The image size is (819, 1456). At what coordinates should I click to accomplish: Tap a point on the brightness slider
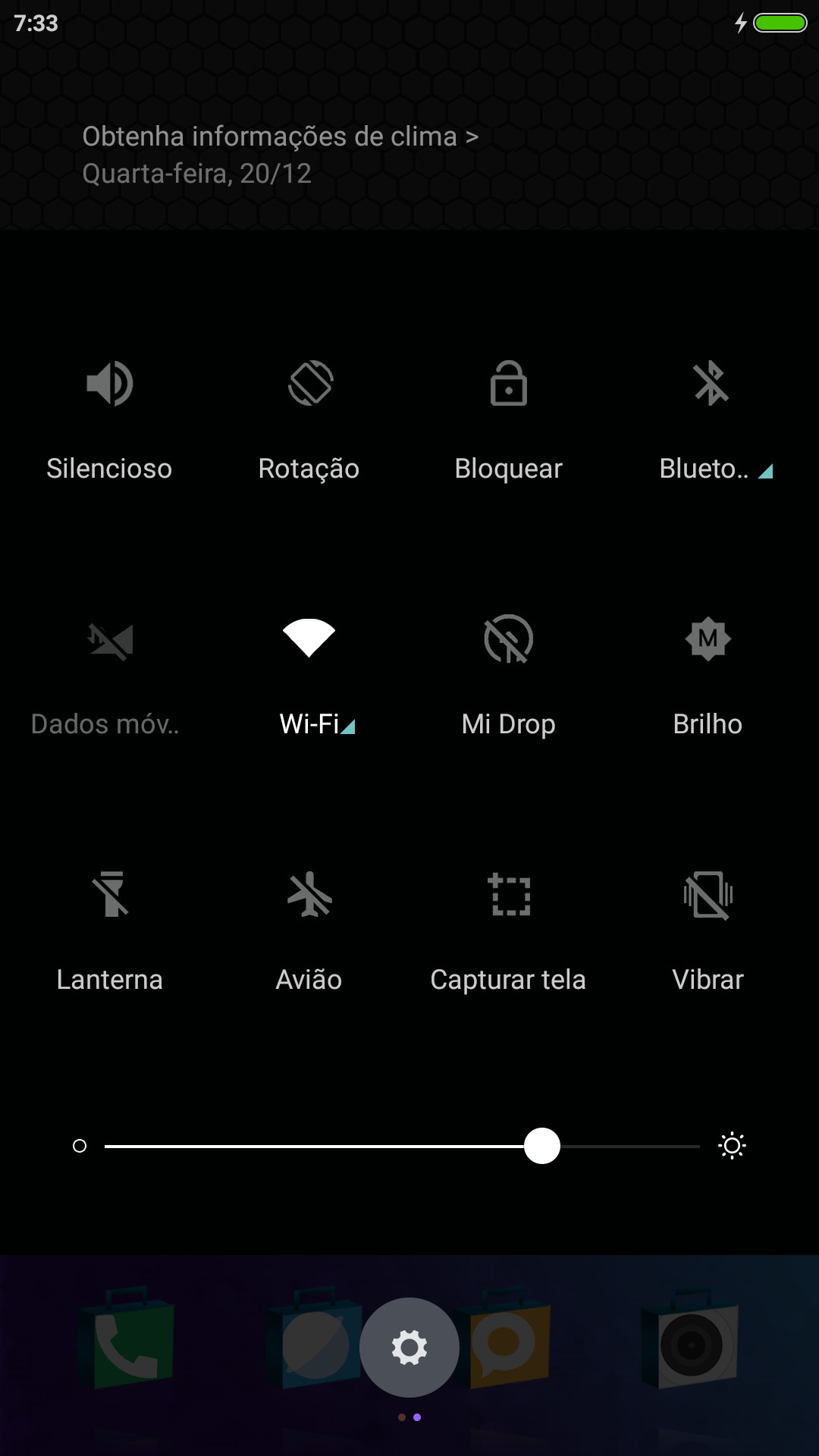tap(402, 1146)
